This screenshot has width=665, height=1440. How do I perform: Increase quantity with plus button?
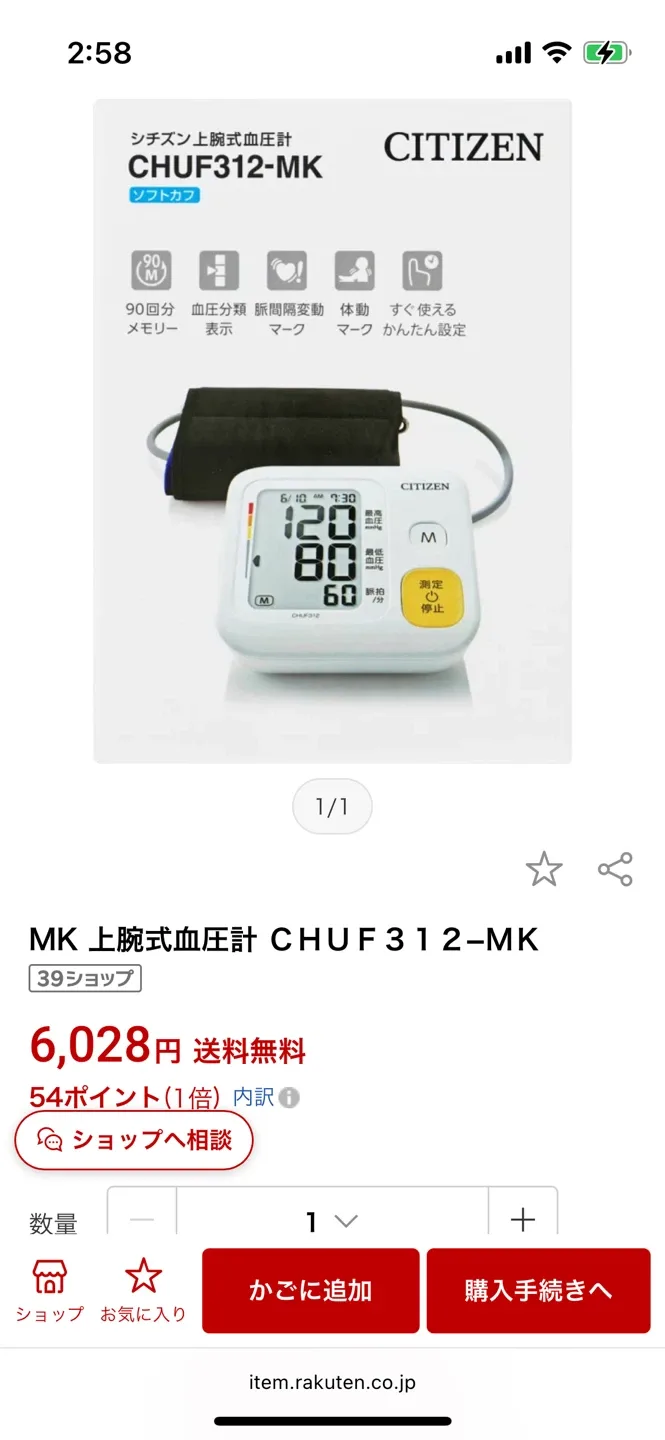tap(522, 1220)
